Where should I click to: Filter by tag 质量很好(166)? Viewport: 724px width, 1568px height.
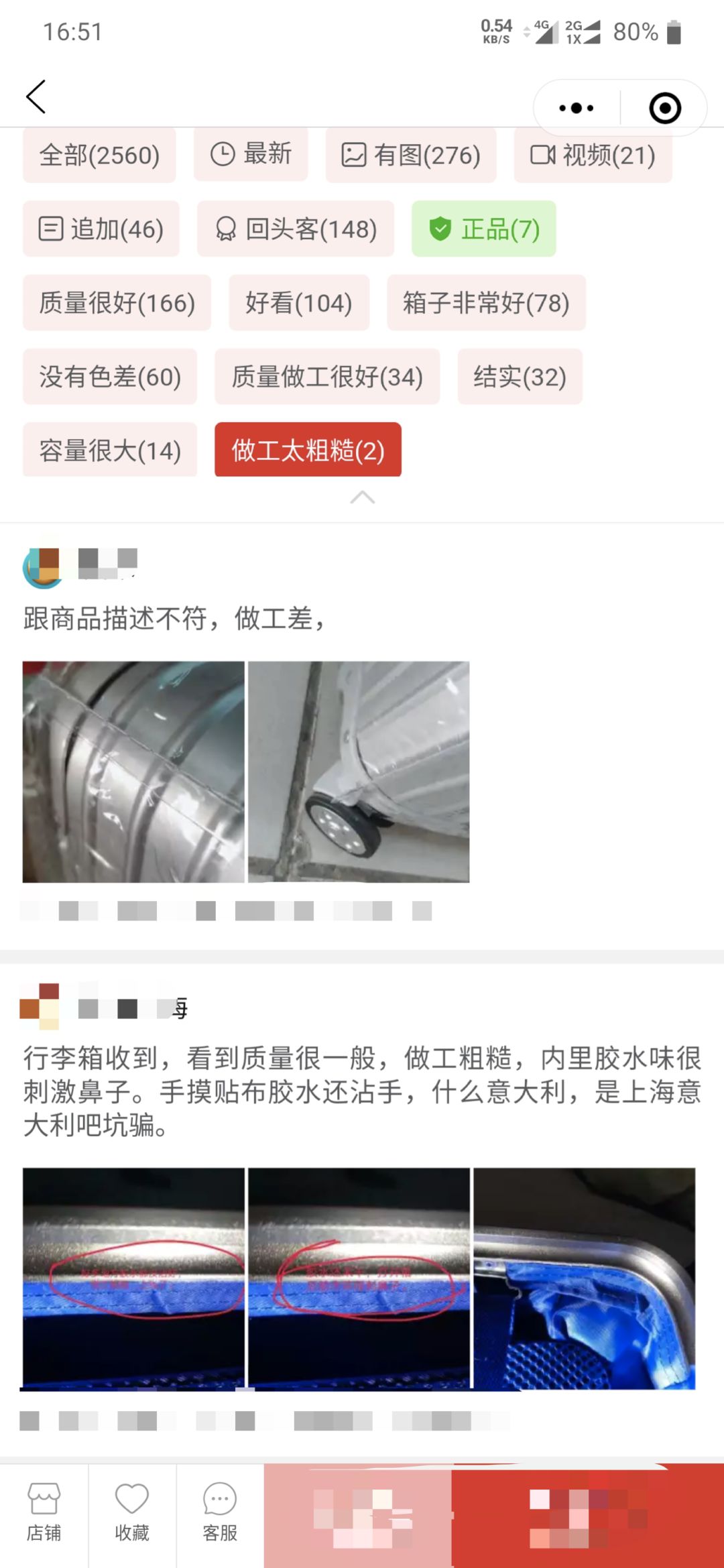[117, 302]
